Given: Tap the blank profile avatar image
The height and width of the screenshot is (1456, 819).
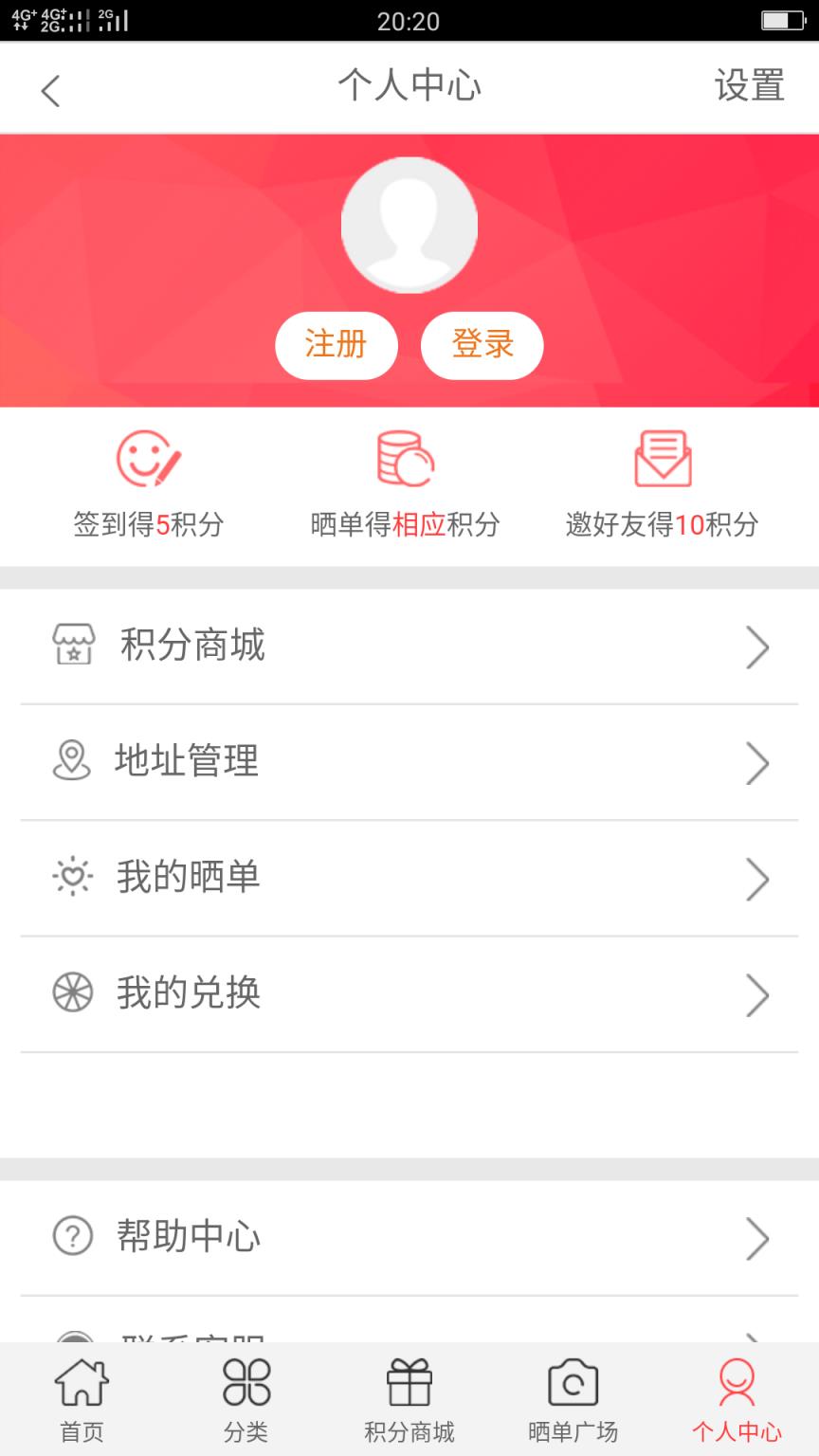Looking at the screenshot, I should 409,225.
